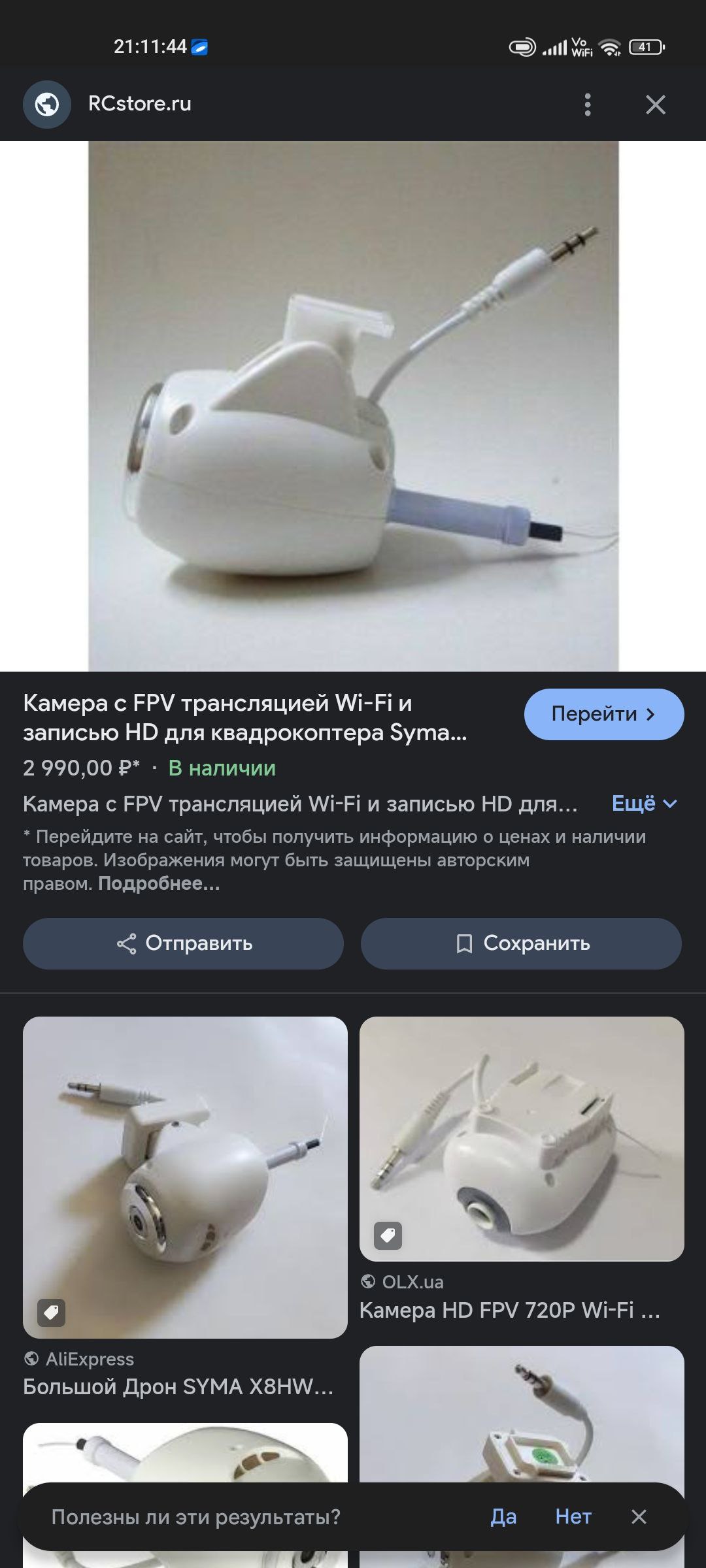The width and height of the screenshot is (706, 1568).
Task: Open the AliExpress SYMA X8HW result
Action: pyautogui.click(x=185, y=1209)
